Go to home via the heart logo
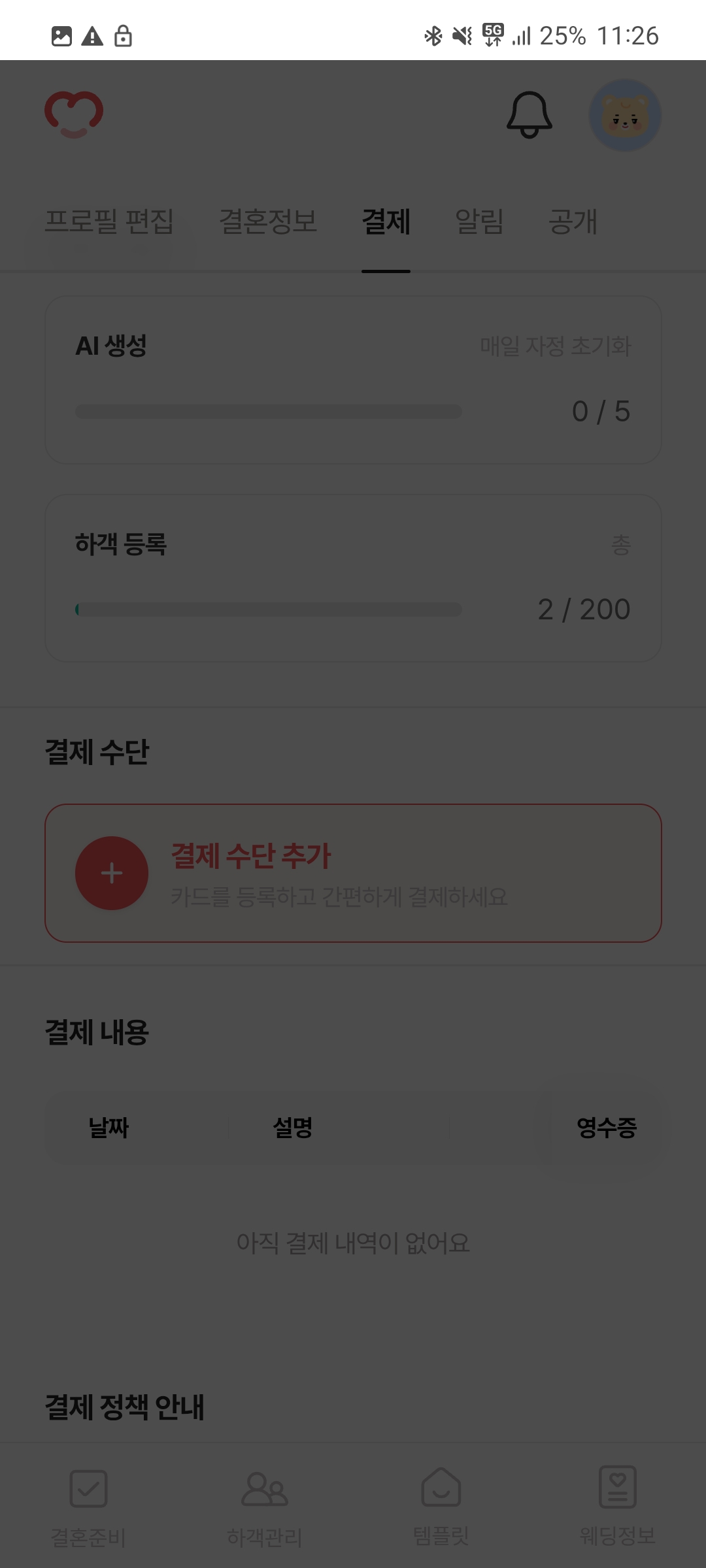 click(x=74, y=114)
